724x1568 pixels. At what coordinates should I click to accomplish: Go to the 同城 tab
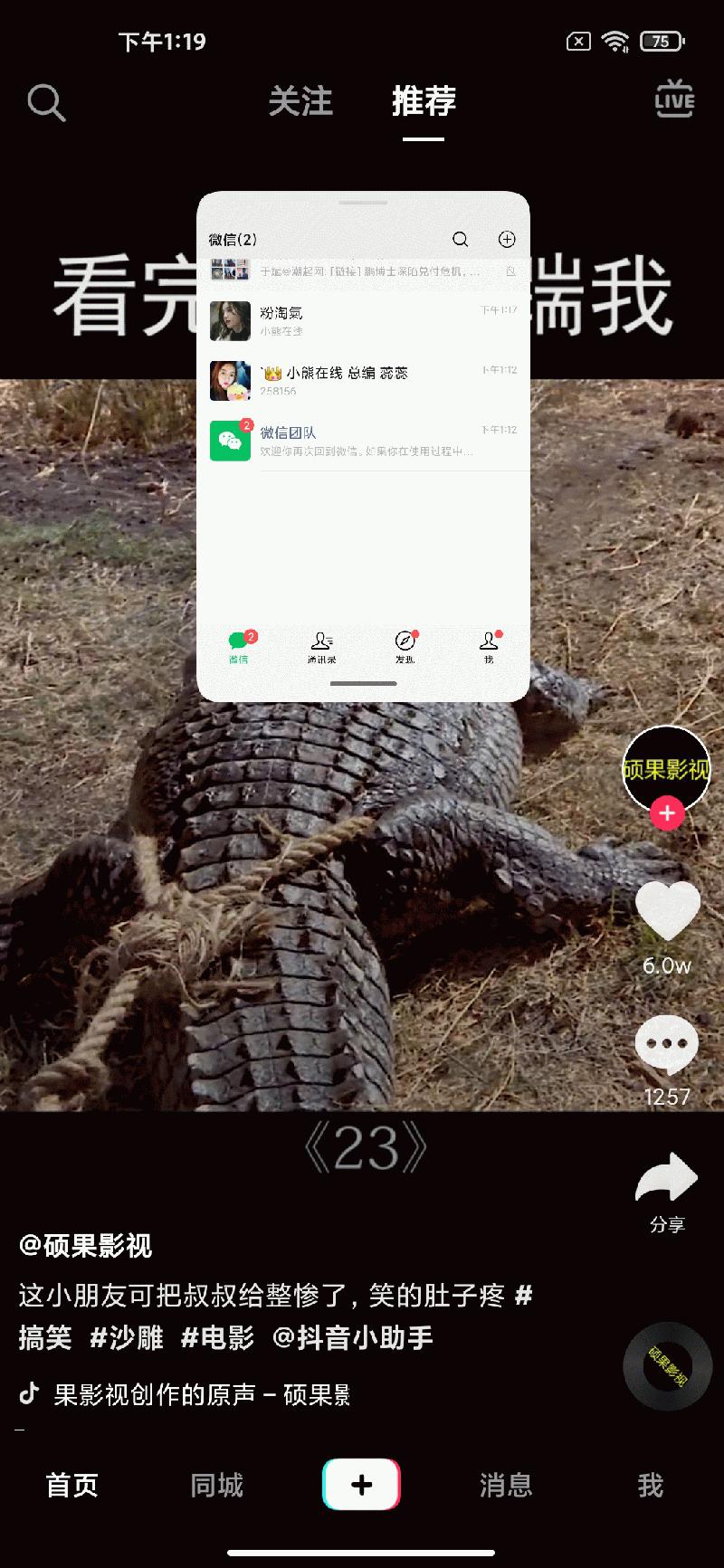(x=216, y=1485)
